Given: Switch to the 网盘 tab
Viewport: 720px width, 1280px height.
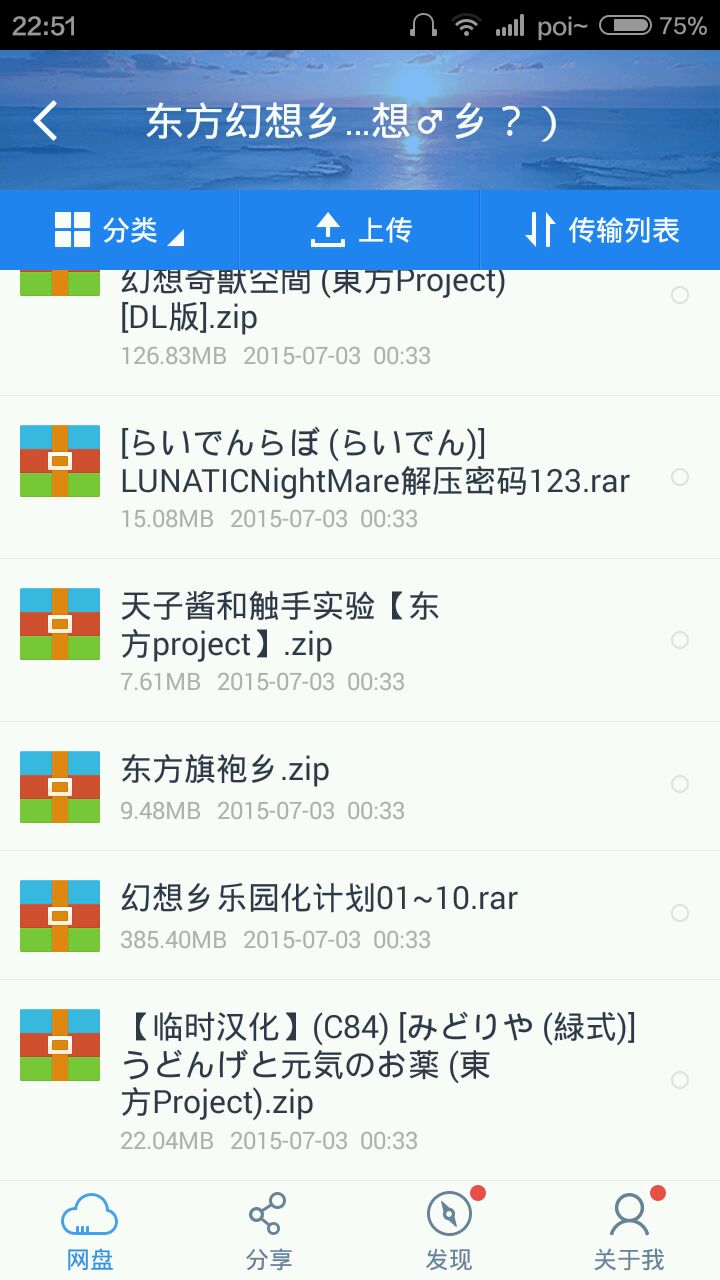Looking at the screenshot, I should pyautogui.click(x=90, y=1231).
